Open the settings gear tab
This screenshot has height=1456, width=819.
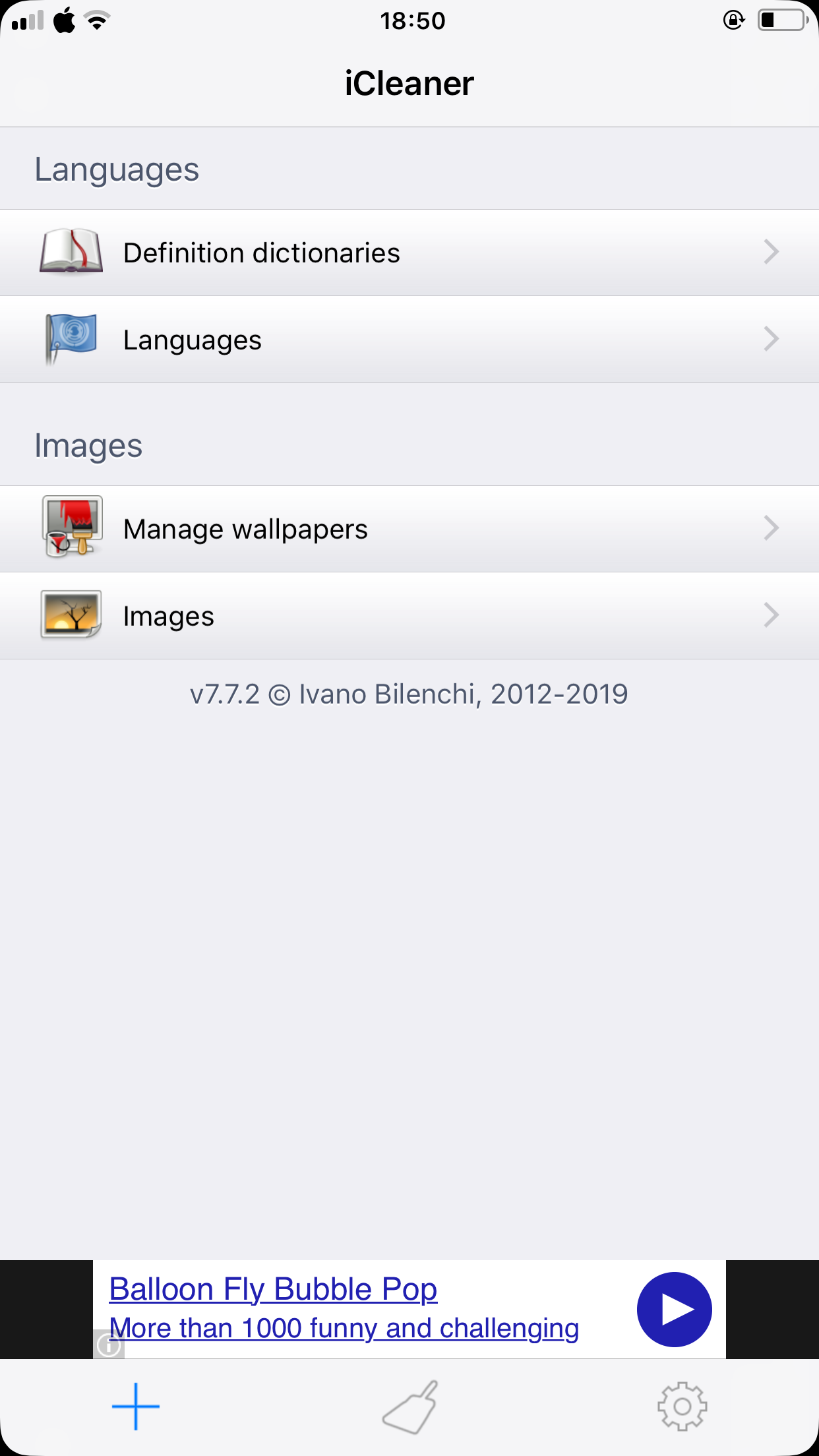[682, 1407]
